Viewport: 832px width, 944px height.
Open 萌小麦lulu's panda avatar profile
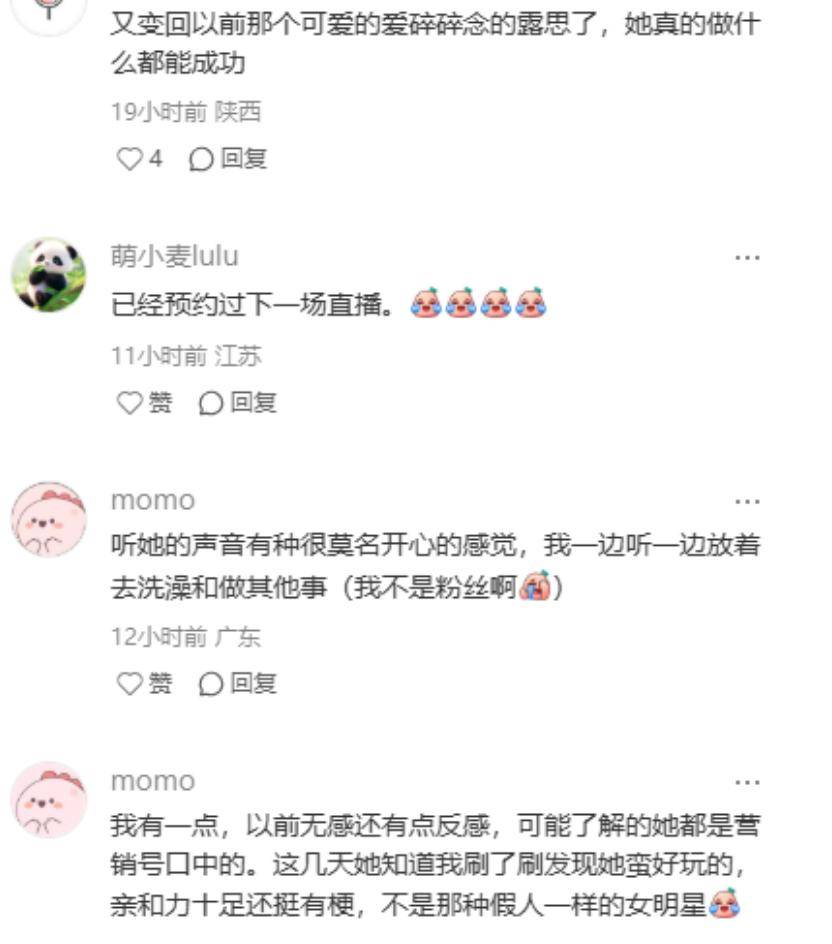pyautogui.click(x=48, y=275)
